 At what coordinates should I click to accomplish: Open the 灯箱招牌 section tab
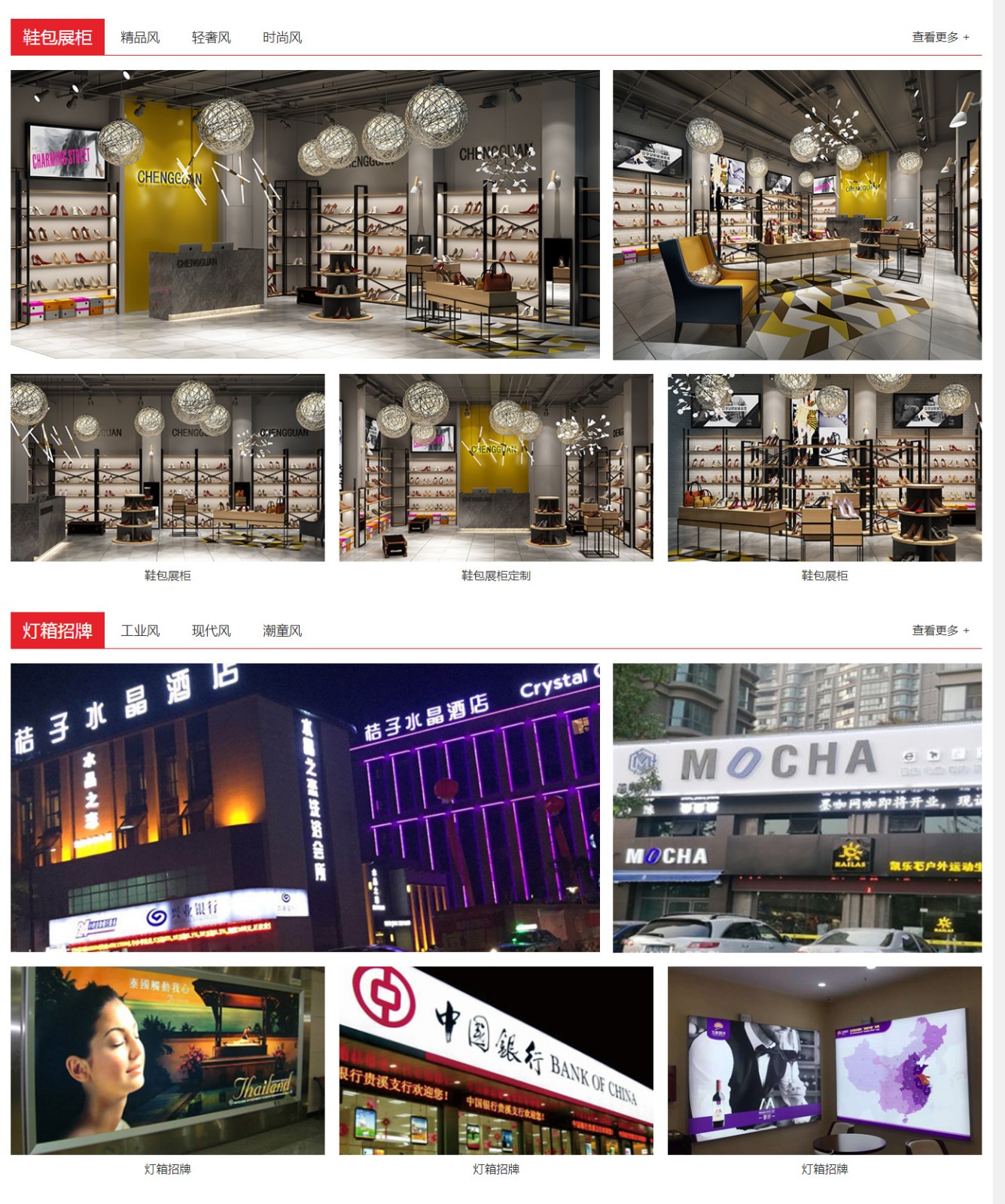pos(57,631)
